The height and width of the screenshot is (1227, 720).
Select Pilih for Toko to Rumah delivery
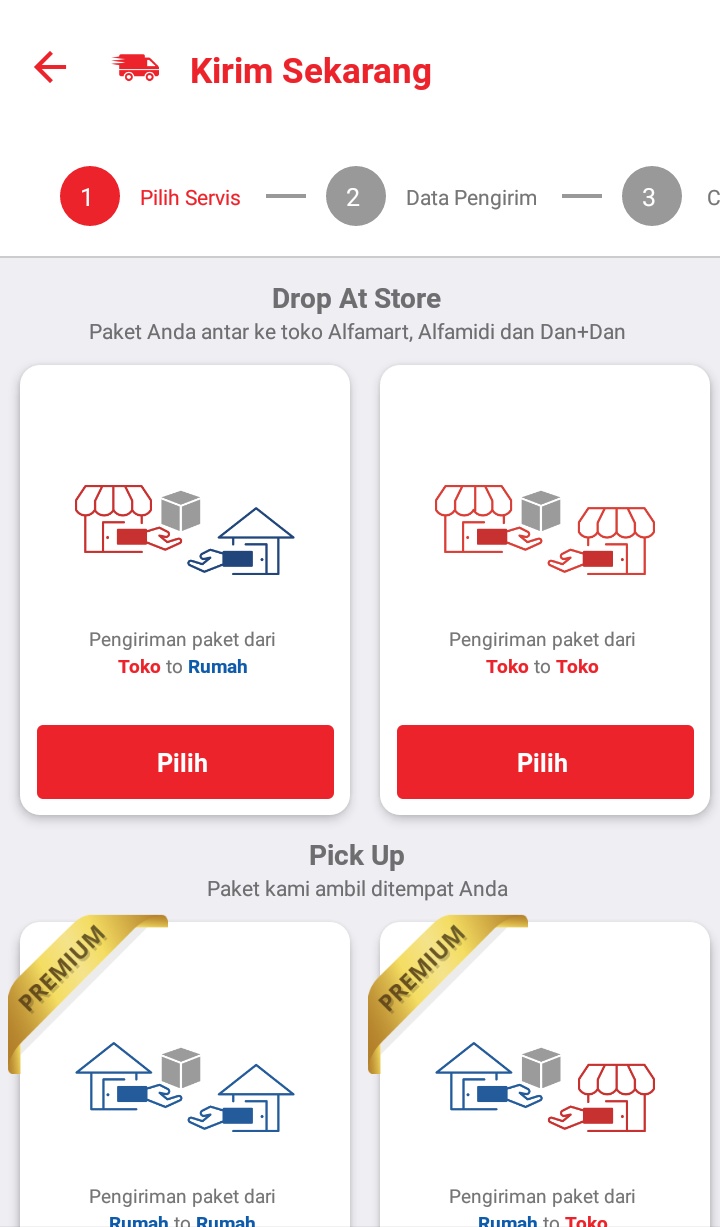185,762
